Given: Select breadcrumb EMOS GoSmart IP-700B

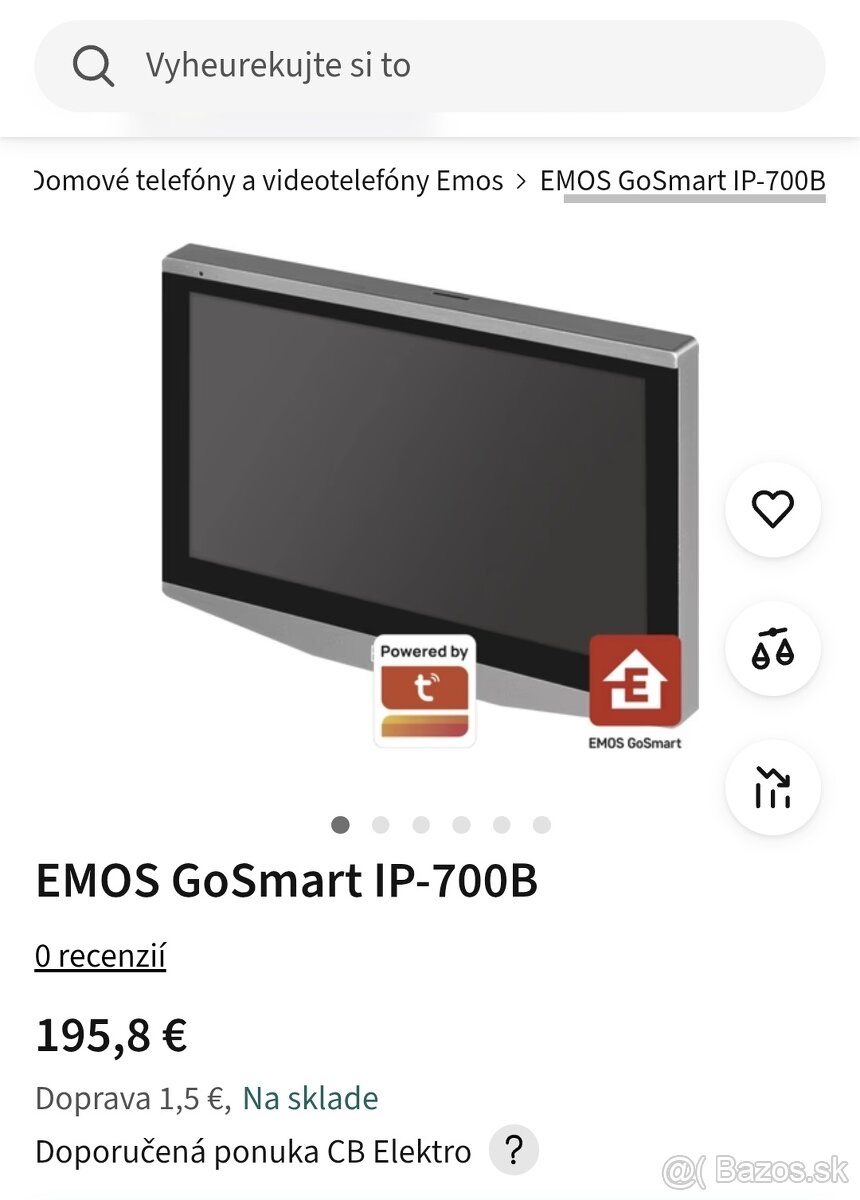Looking at the screenshot, I should click(x=681, y=181).
